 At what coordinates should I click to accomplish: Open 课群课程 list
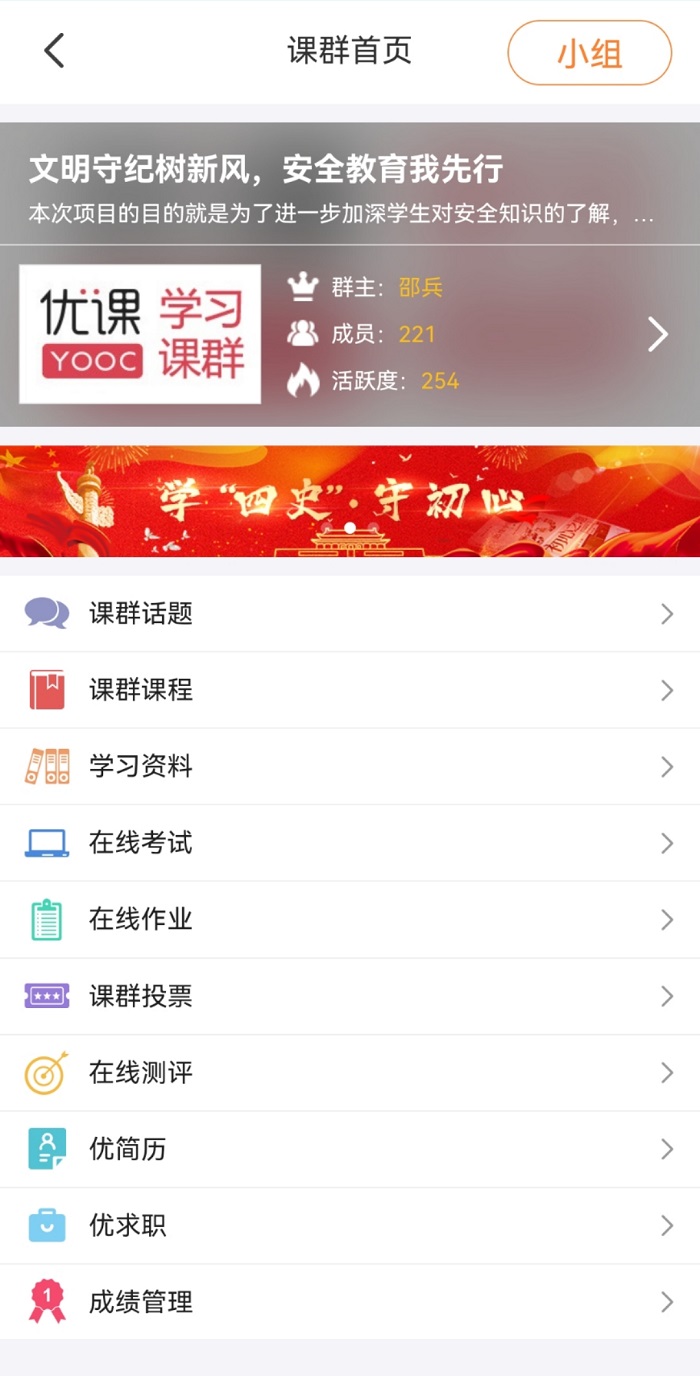click(350, 690)
